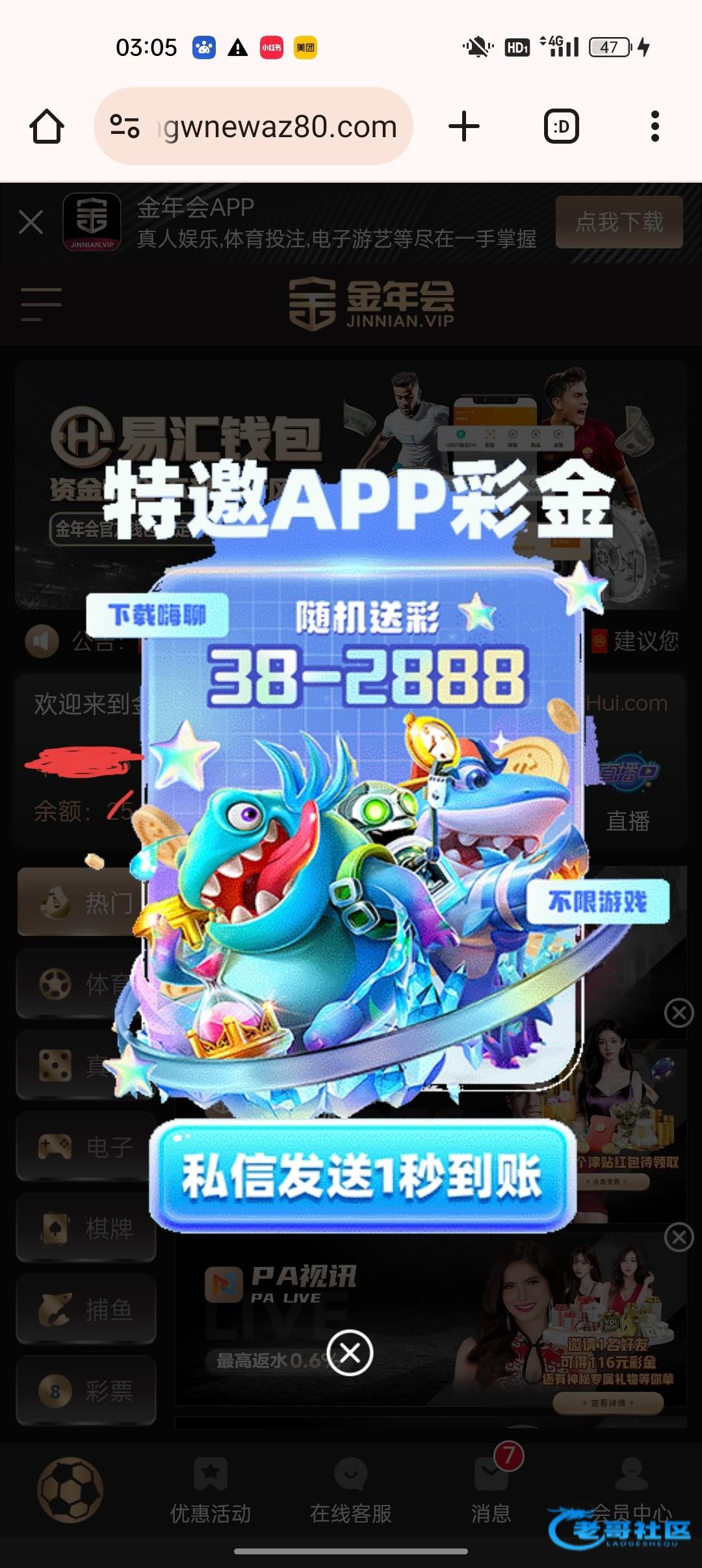Select the 彩票 lottery category
702x1568 pixels.
(x=86, y=1391)
